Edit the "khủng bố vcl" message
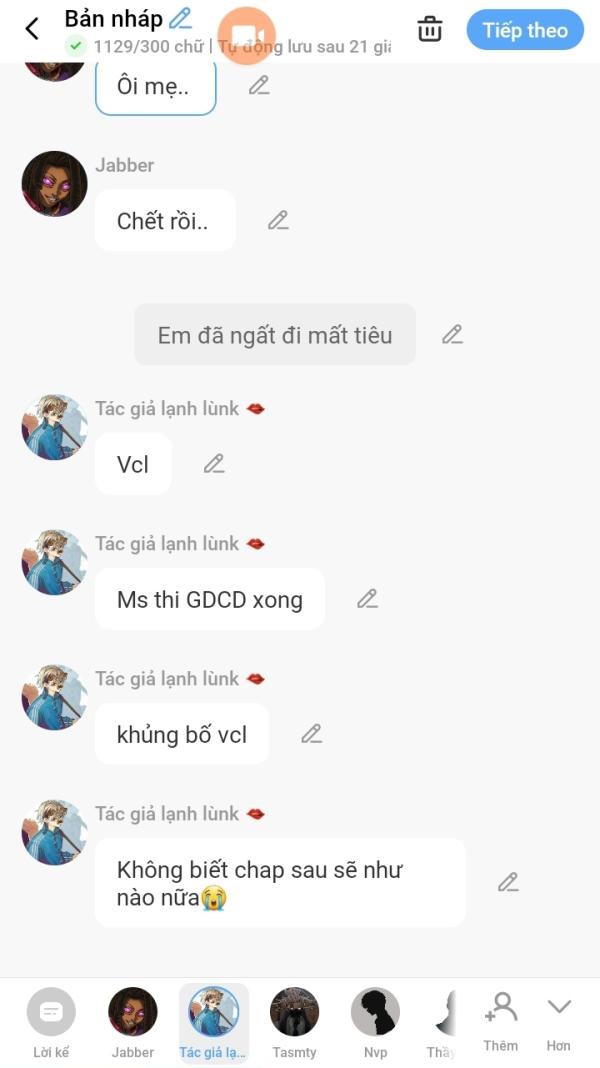600x1068 pixels. pos(312,734)
